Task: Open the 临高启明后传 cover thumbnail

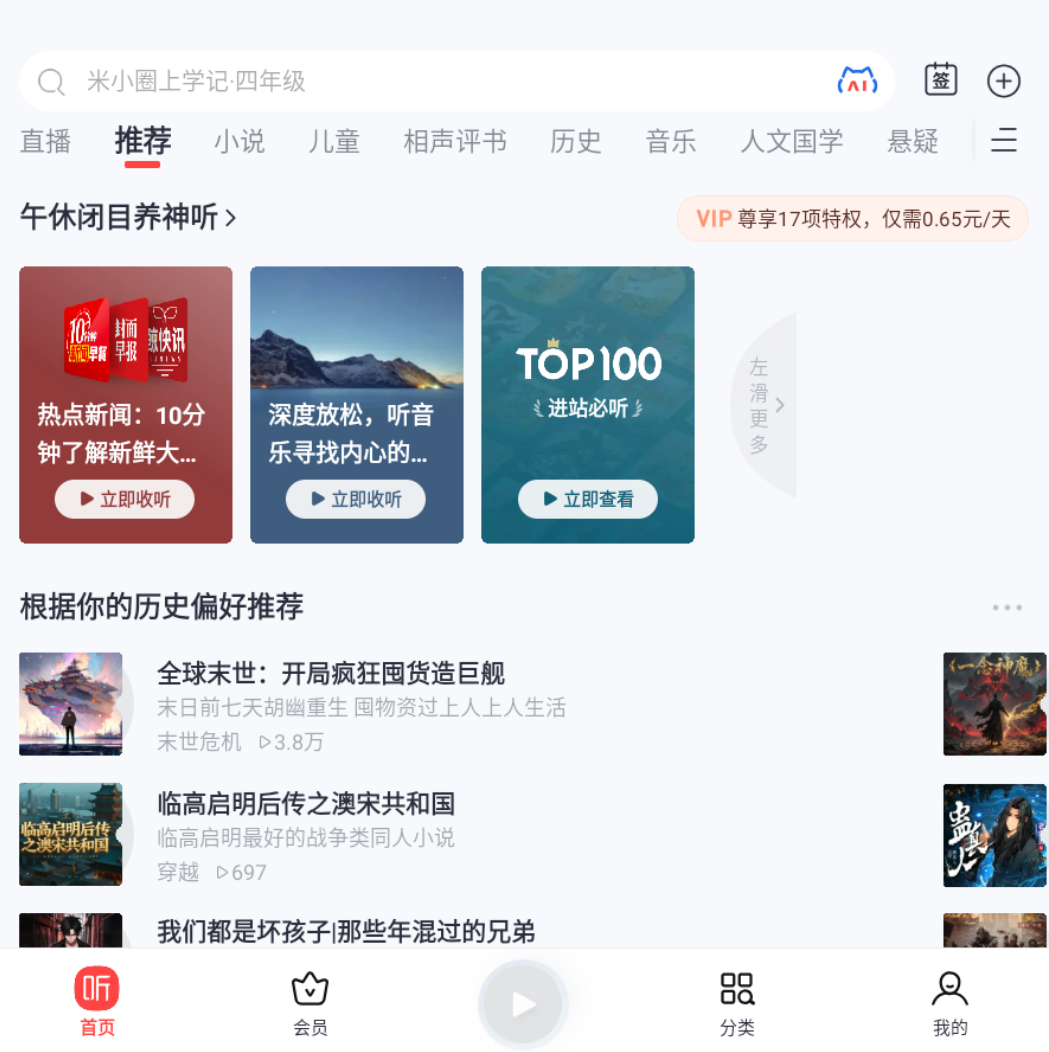Action: (x=71, y=835)
